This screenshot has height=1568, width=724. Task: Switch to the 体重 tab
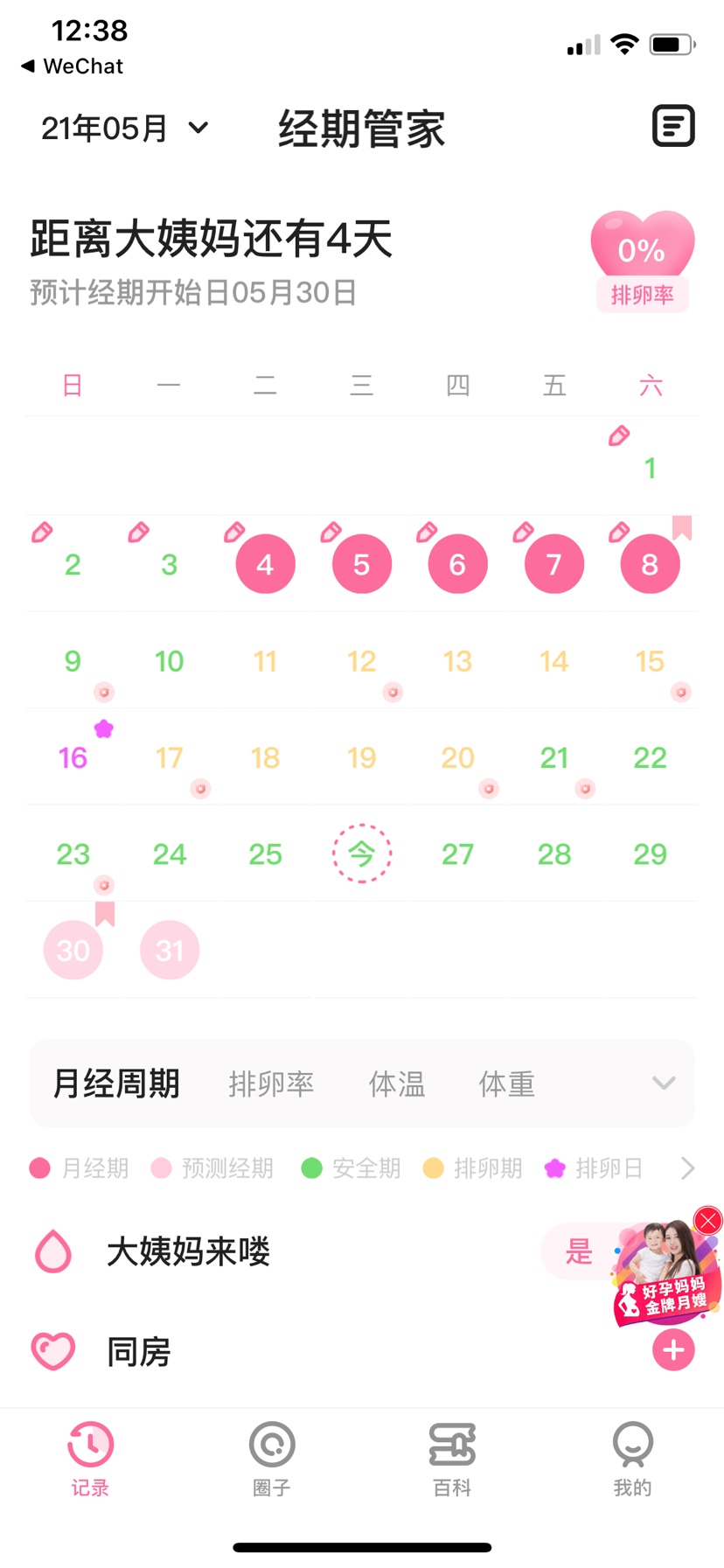click(506, 1084)
